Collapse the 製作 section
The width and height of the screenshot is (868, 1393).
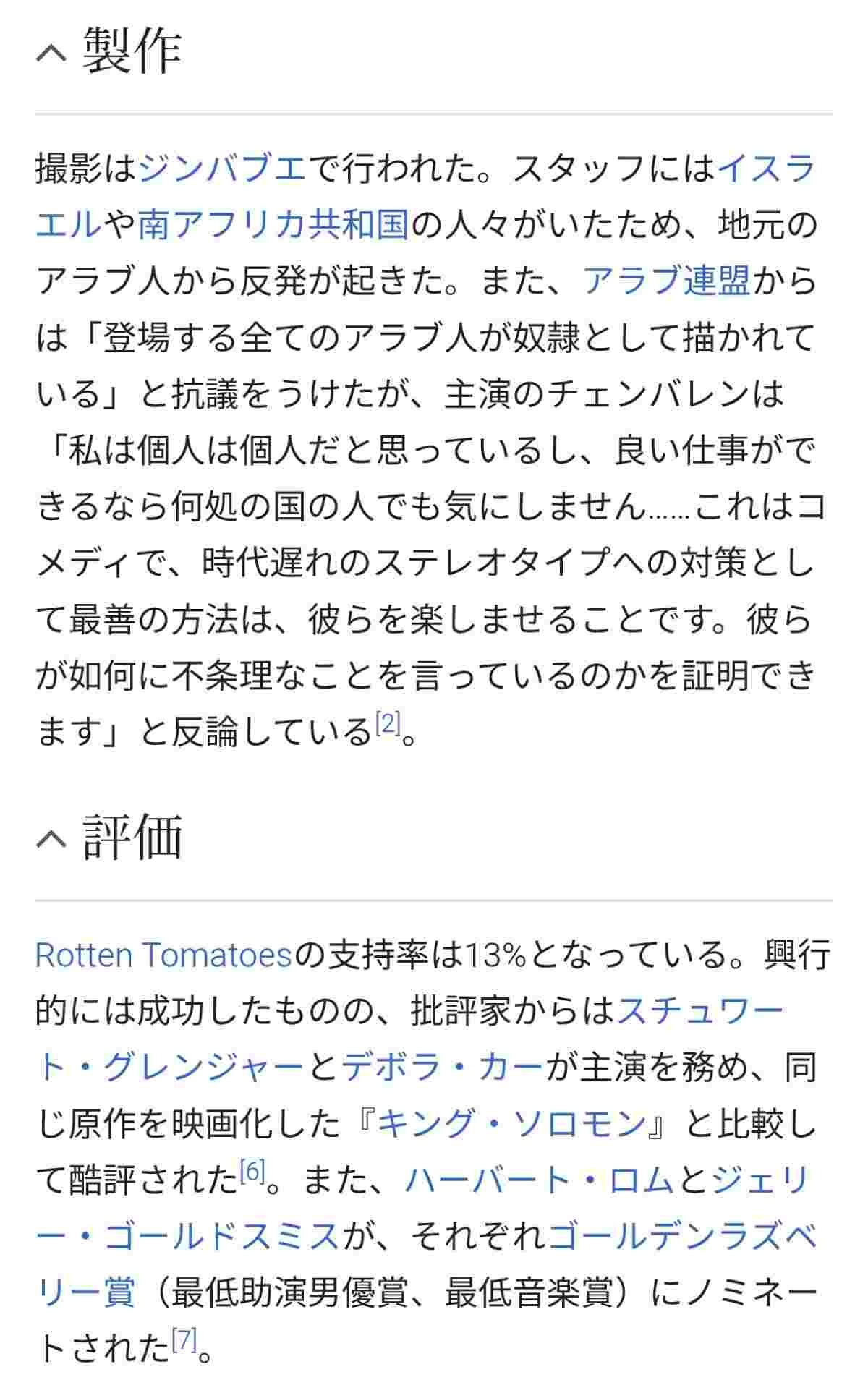[51, 52]
